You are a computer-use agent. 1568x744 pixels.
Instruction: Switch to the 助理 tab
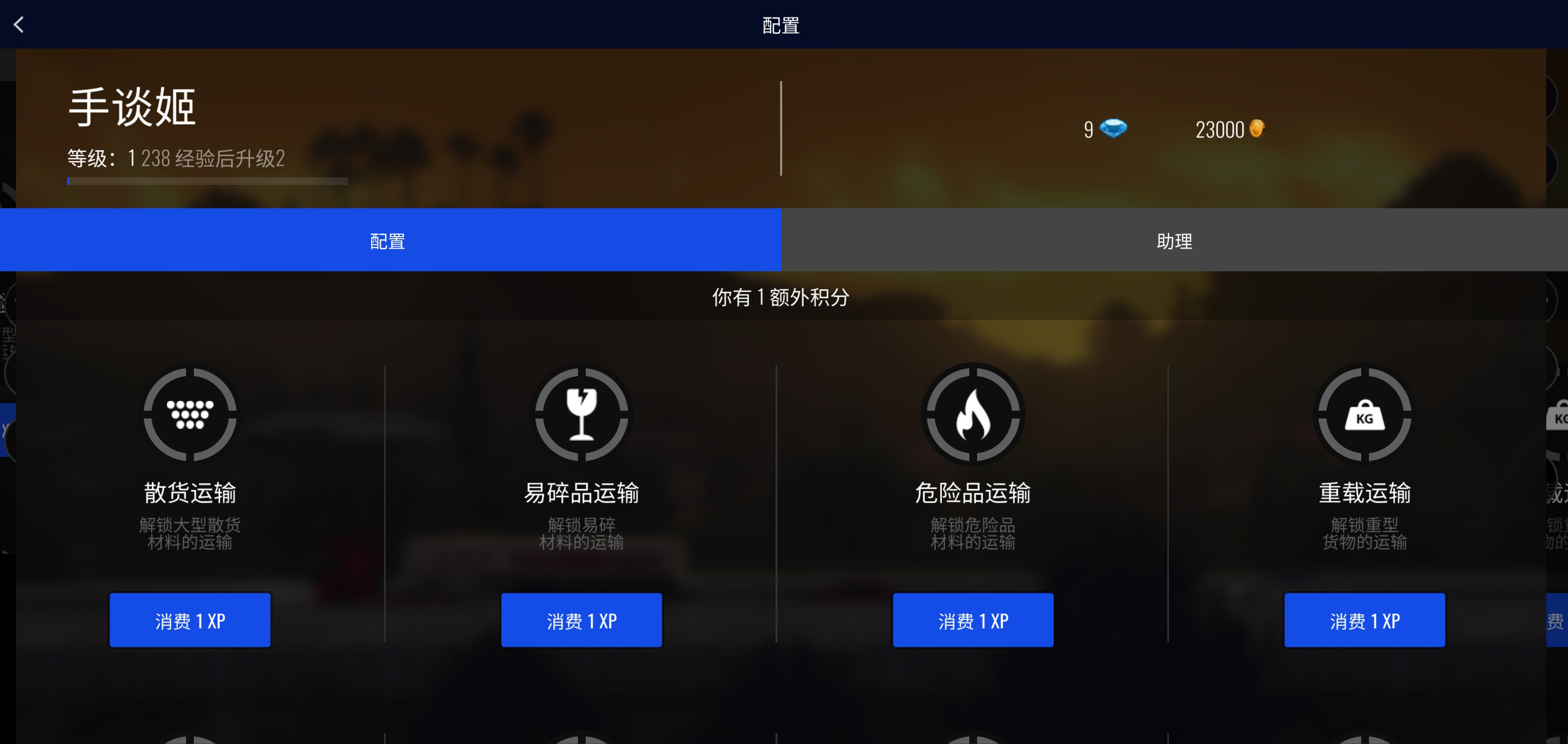(x=1174, y=241)
